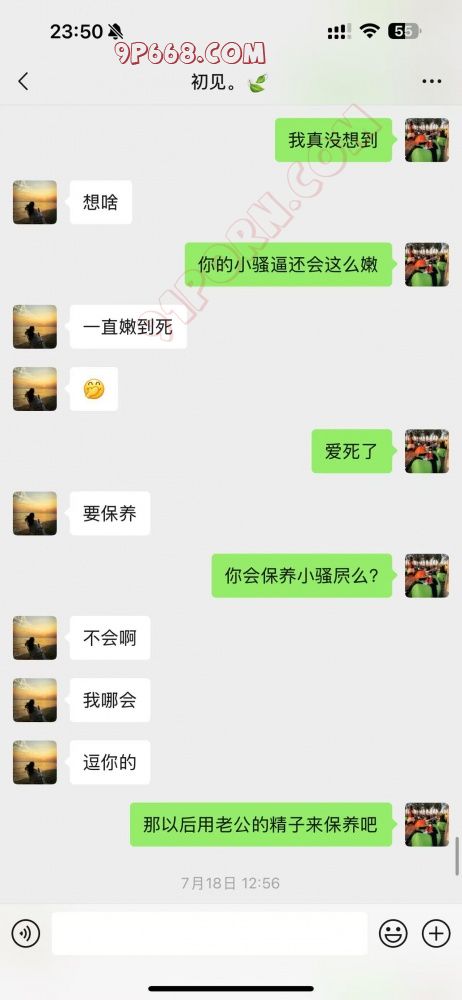462x1000 pixels.
Task: Open the three-dot chat options menu
Action: pos(432,82)
